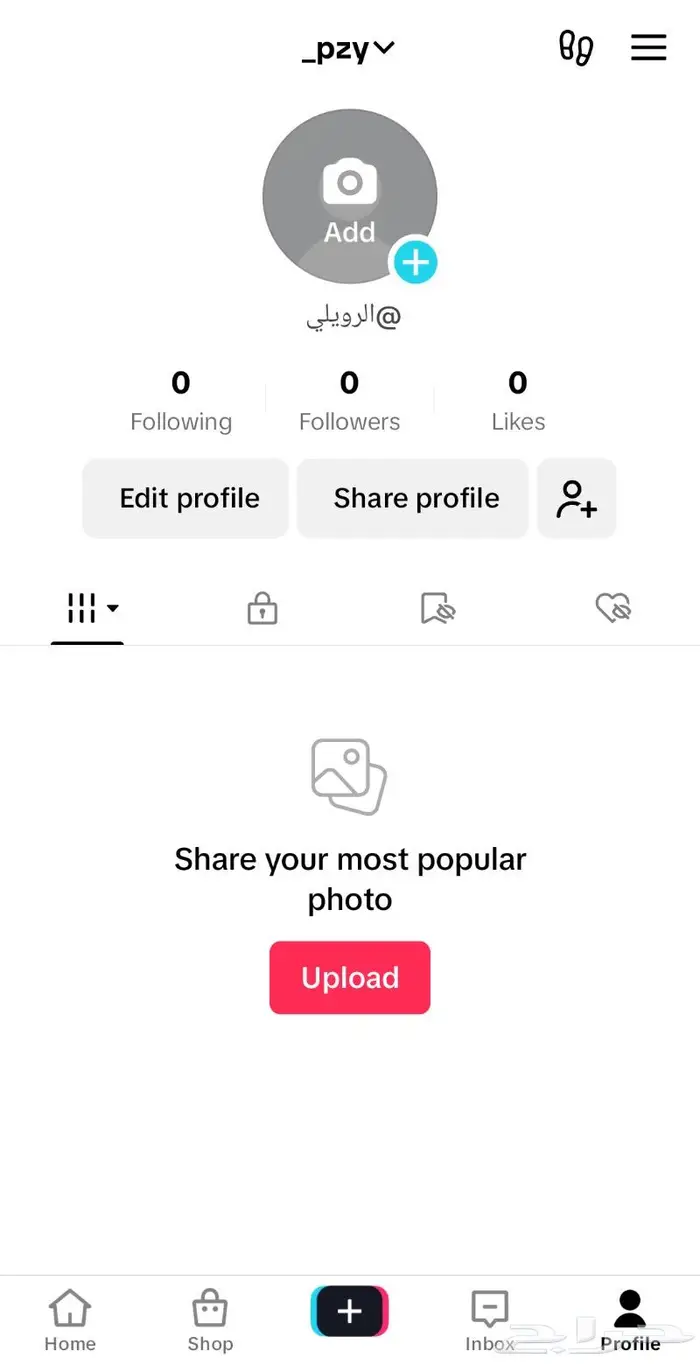Upload your most popular photo
The height and width of the screenshot is (1365, 700).
pos(349,977)
